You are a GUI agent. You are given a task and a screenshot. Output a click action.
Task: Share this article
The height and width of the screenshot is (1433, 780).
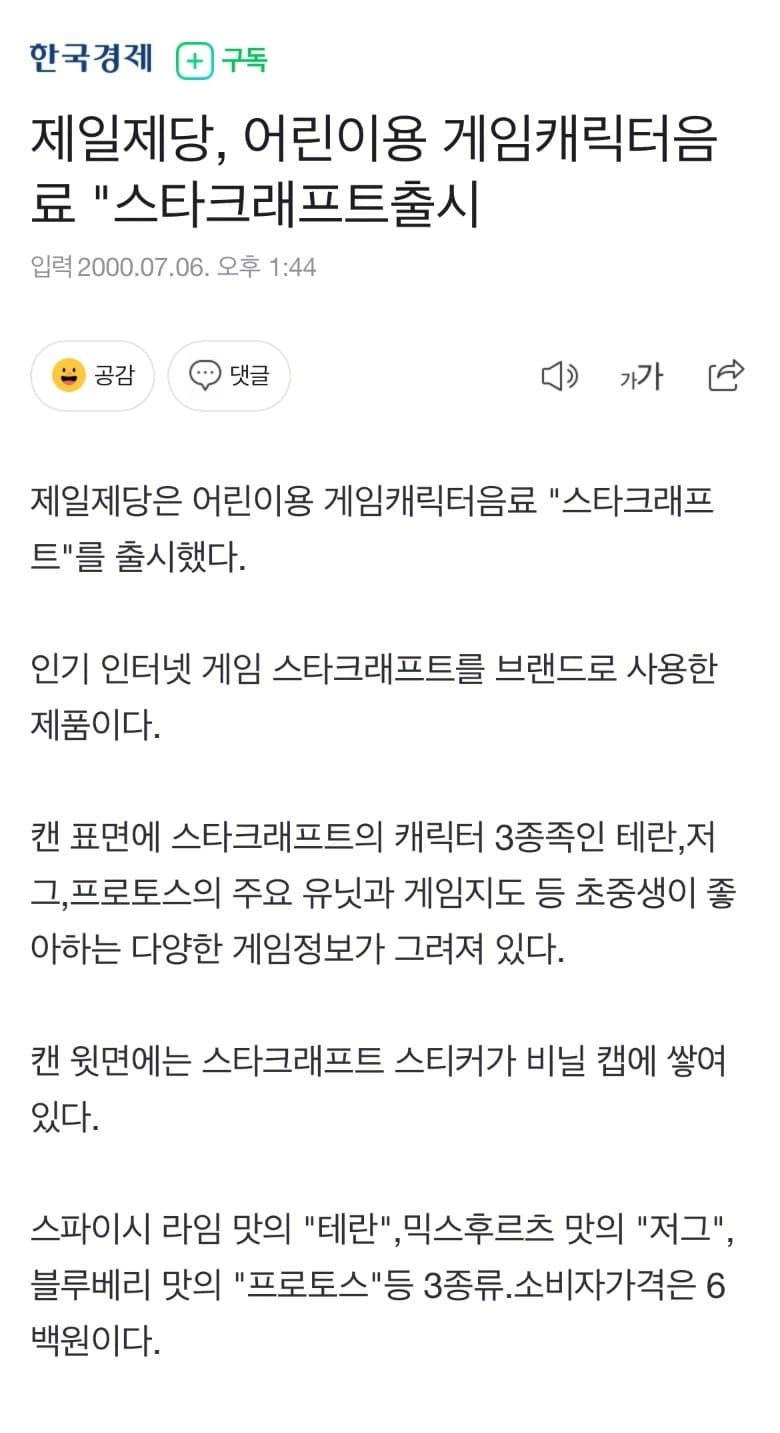[x=725, y=375]
